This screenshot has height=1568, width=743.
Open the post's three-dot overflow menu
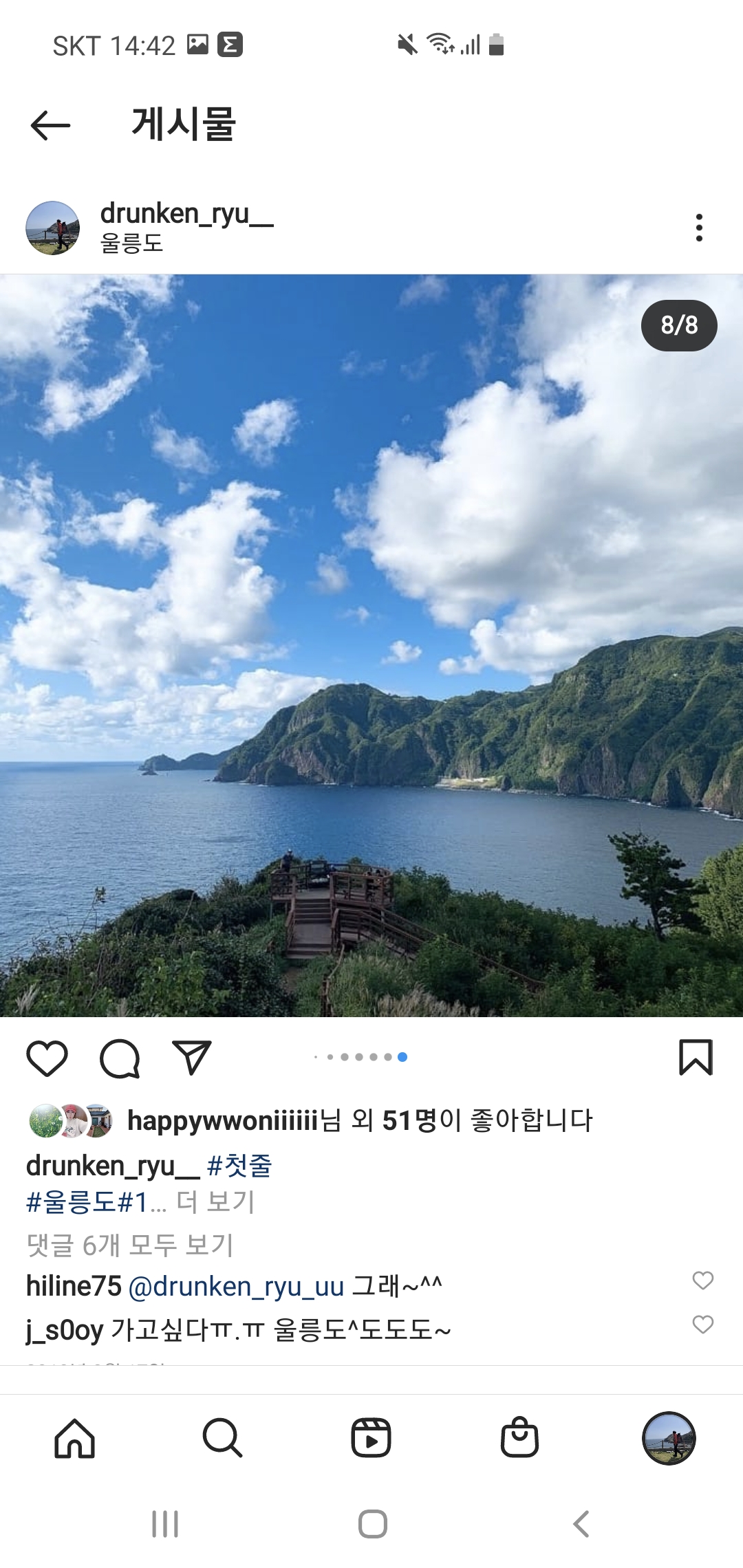pos(699,228)
